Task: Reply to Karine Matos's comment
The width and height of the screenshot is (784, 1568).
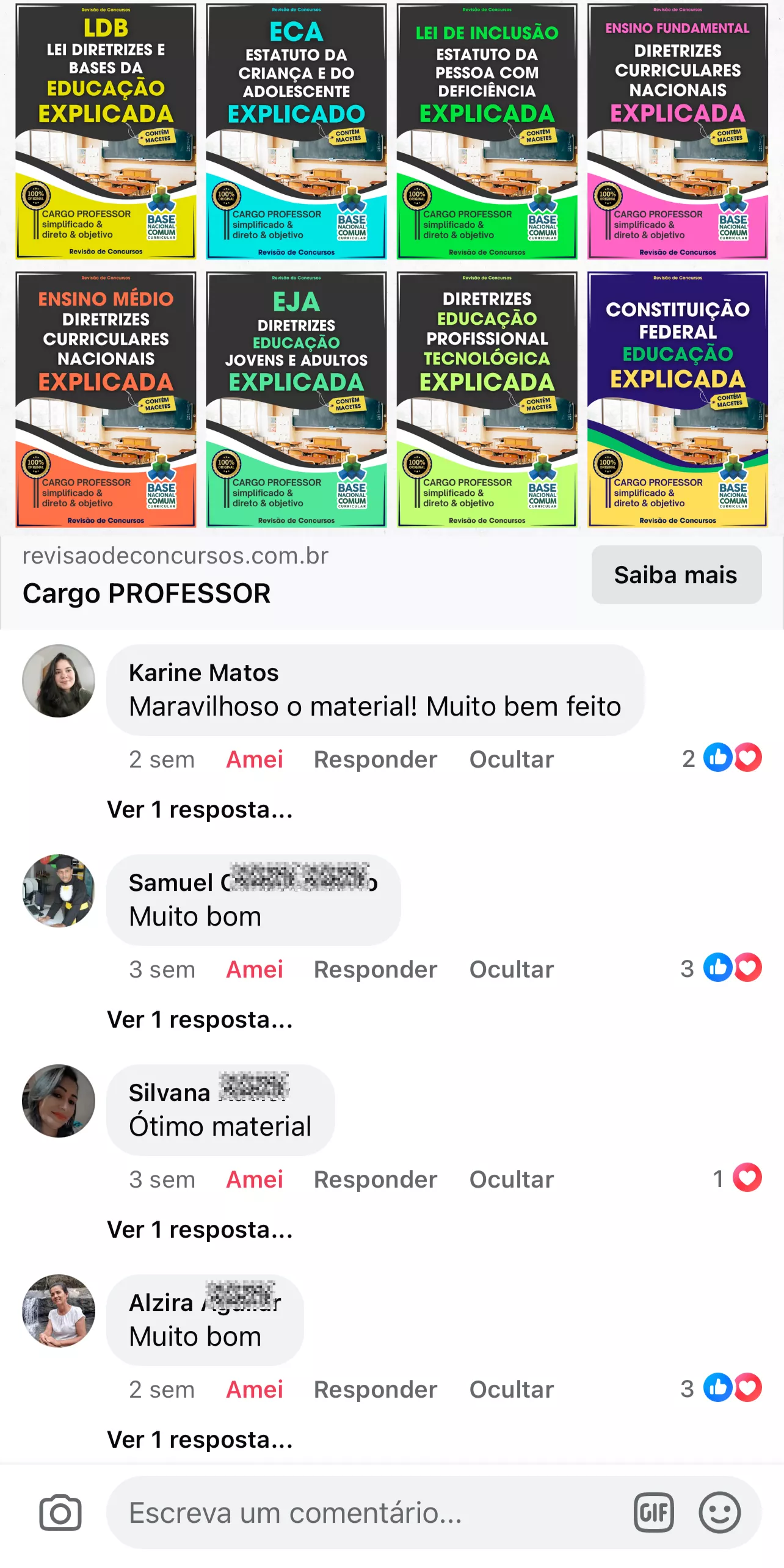Action: coord(375,760)
